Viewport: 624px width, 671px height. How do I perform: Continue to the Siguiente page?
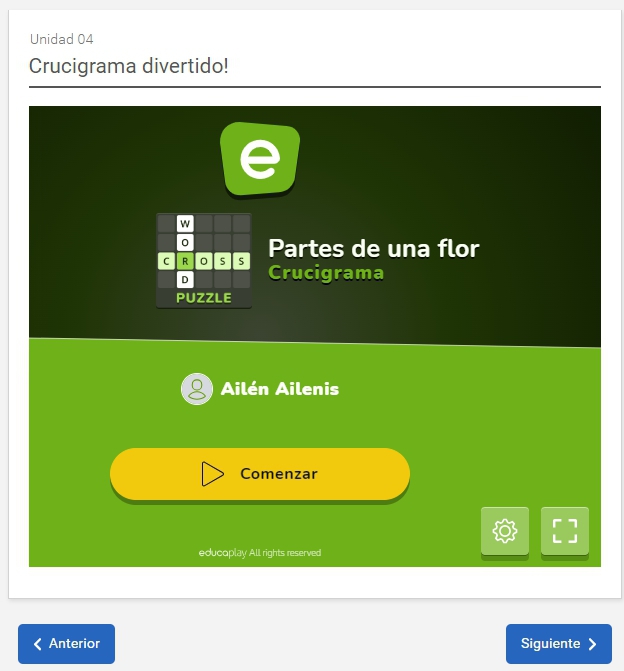click(559, 644)
